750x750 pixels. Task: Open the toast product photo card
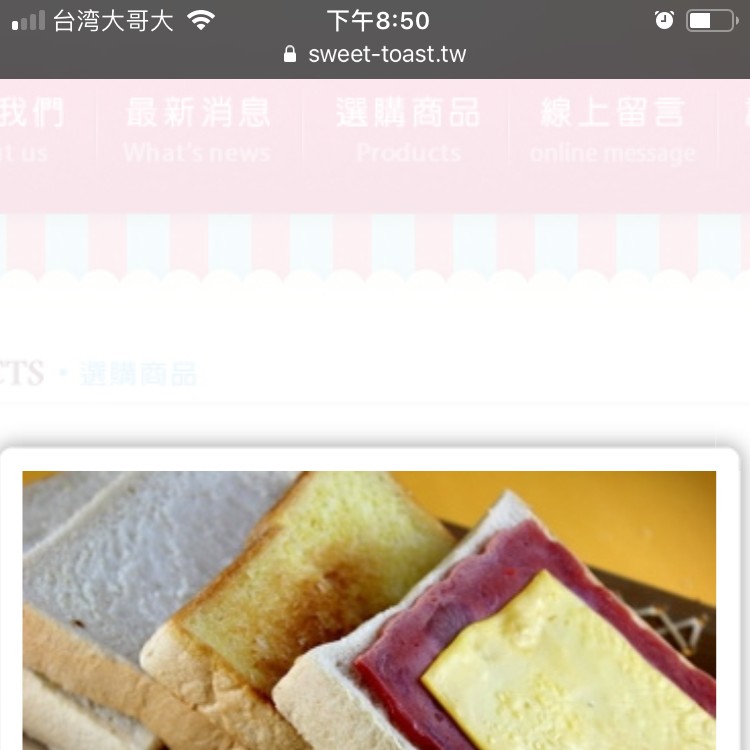pyautogui.click(x=370, y=610)
